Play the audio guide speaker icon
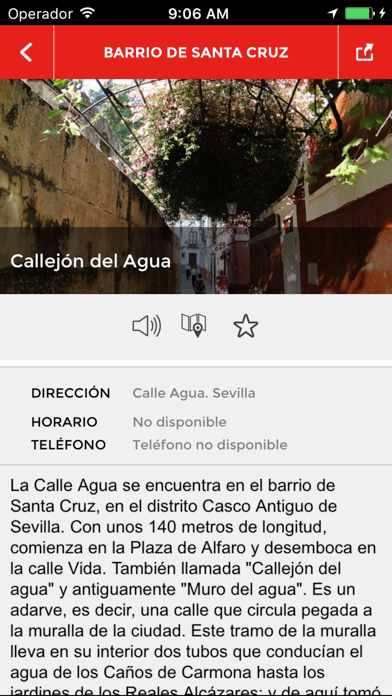 point(147,326)
